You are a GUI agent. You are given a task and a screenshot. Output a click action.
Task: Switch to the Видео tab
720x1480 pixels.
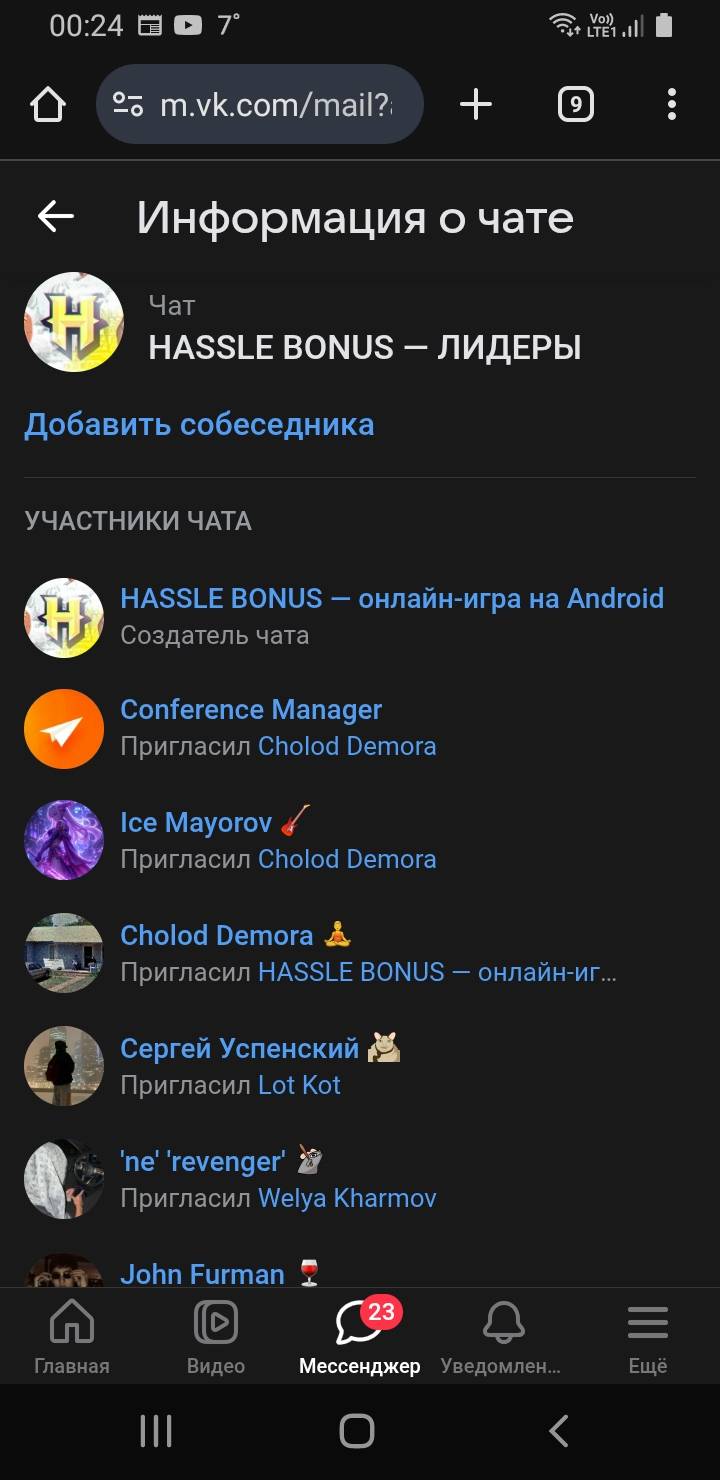click(x=216, y=1338)
